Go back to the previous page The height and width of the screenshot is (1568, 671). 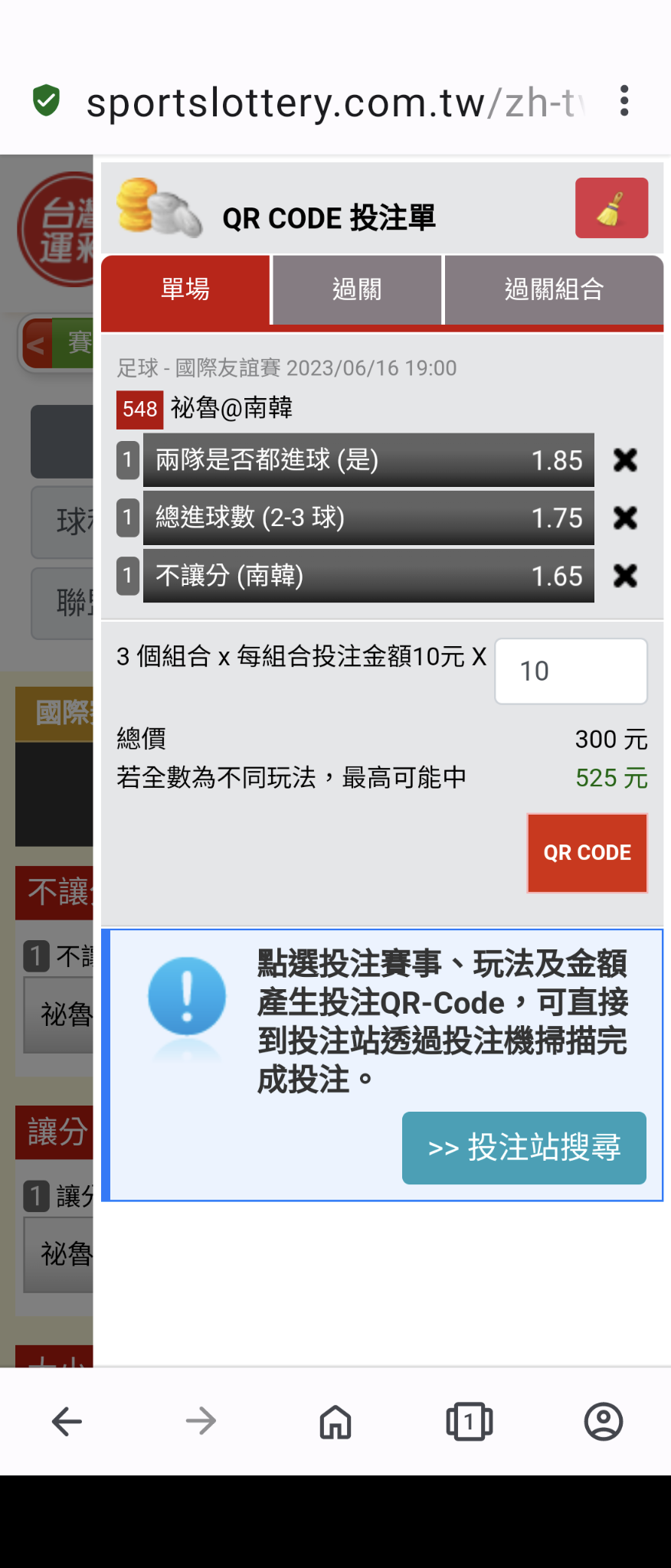click(67, 1422)
